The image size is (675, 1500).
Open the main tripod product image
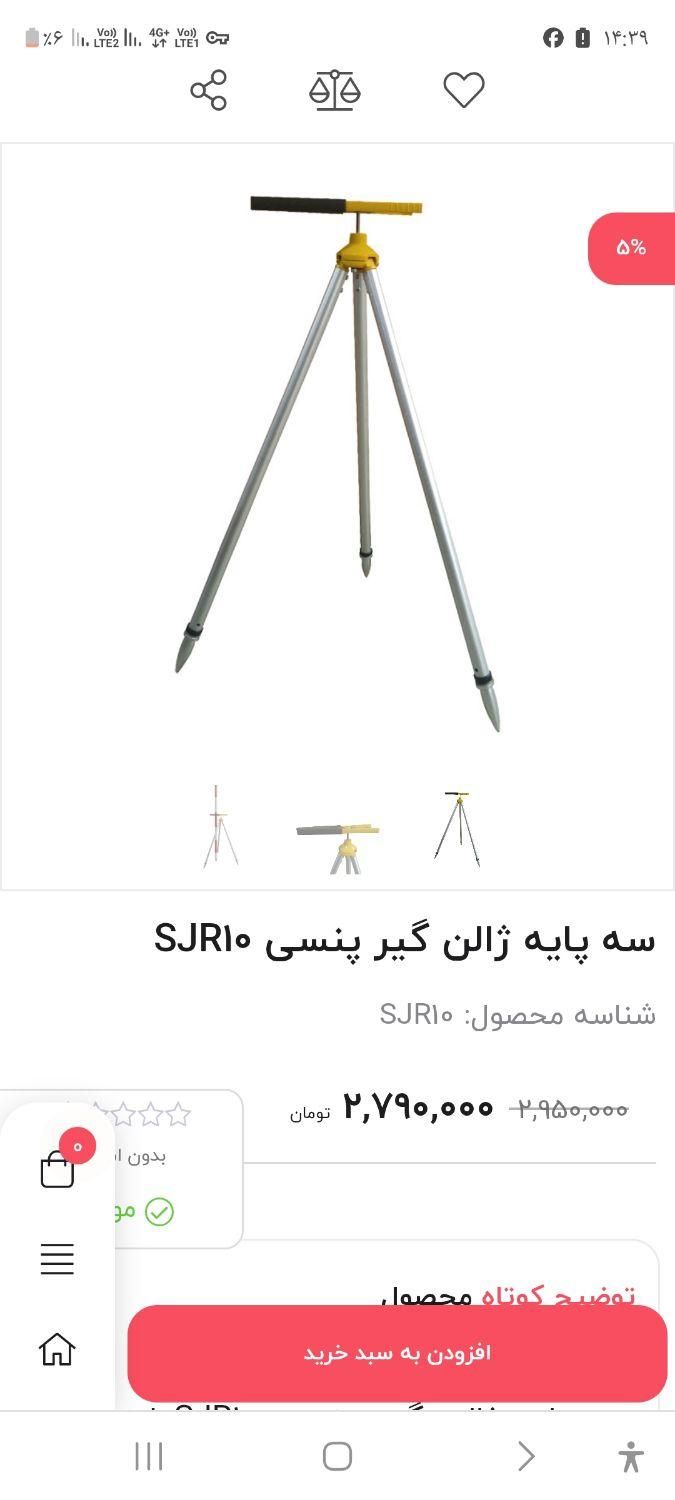point(338,460)
